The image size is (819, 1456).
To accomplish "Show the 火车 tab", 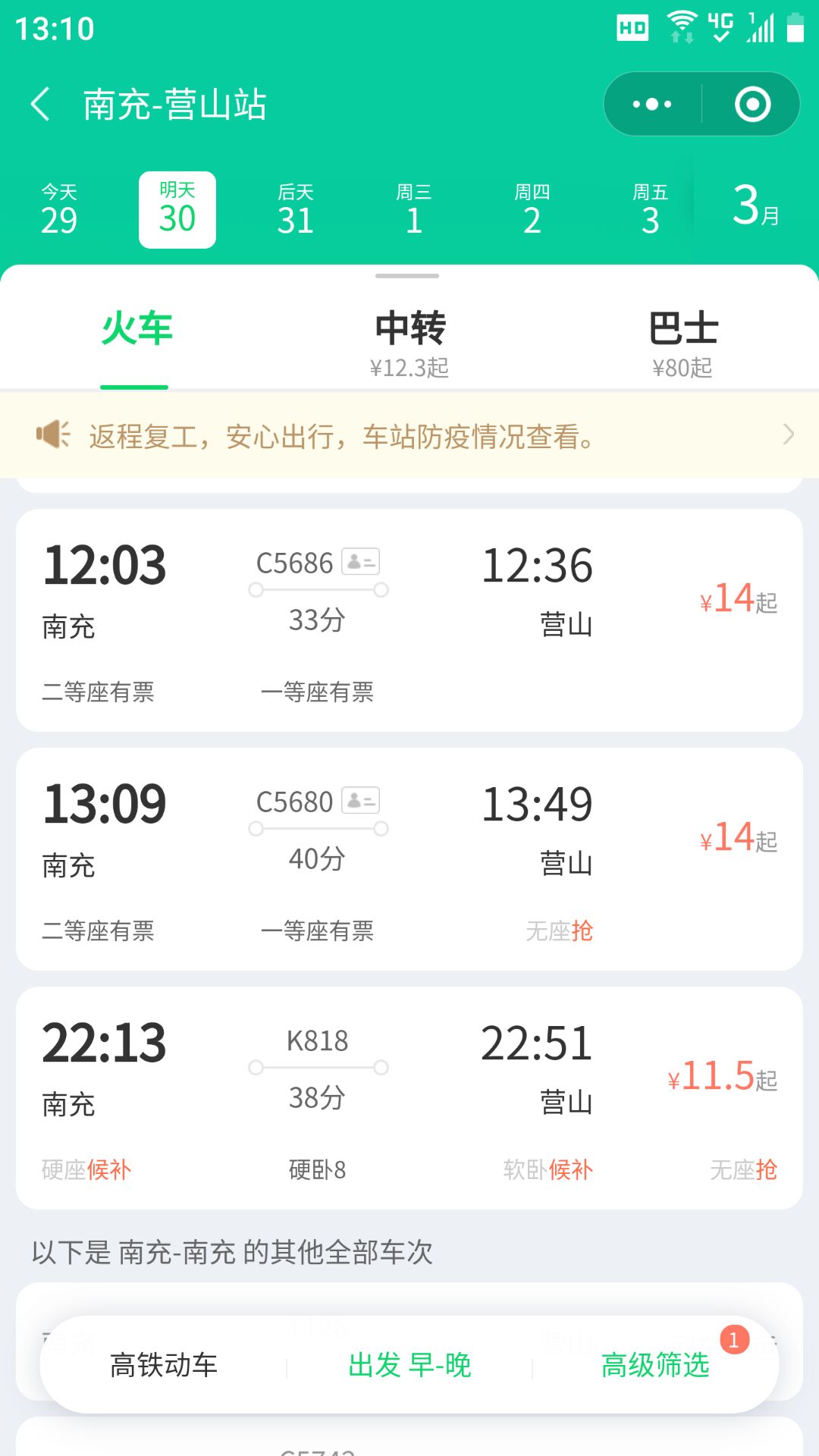I will tap(136, 331).
